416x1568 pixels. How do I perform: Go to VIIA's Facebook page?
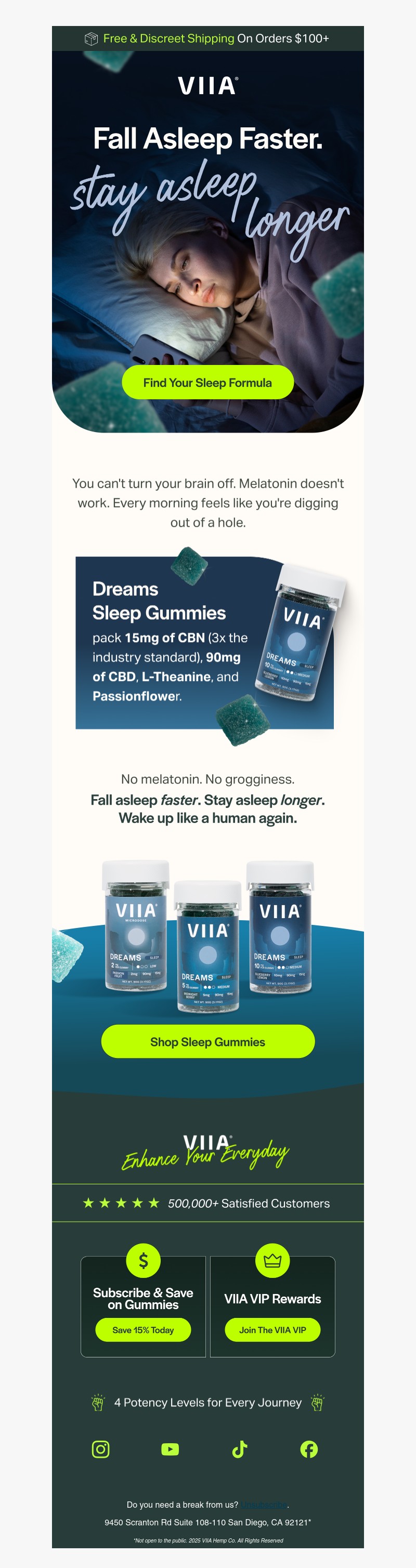309,1449
